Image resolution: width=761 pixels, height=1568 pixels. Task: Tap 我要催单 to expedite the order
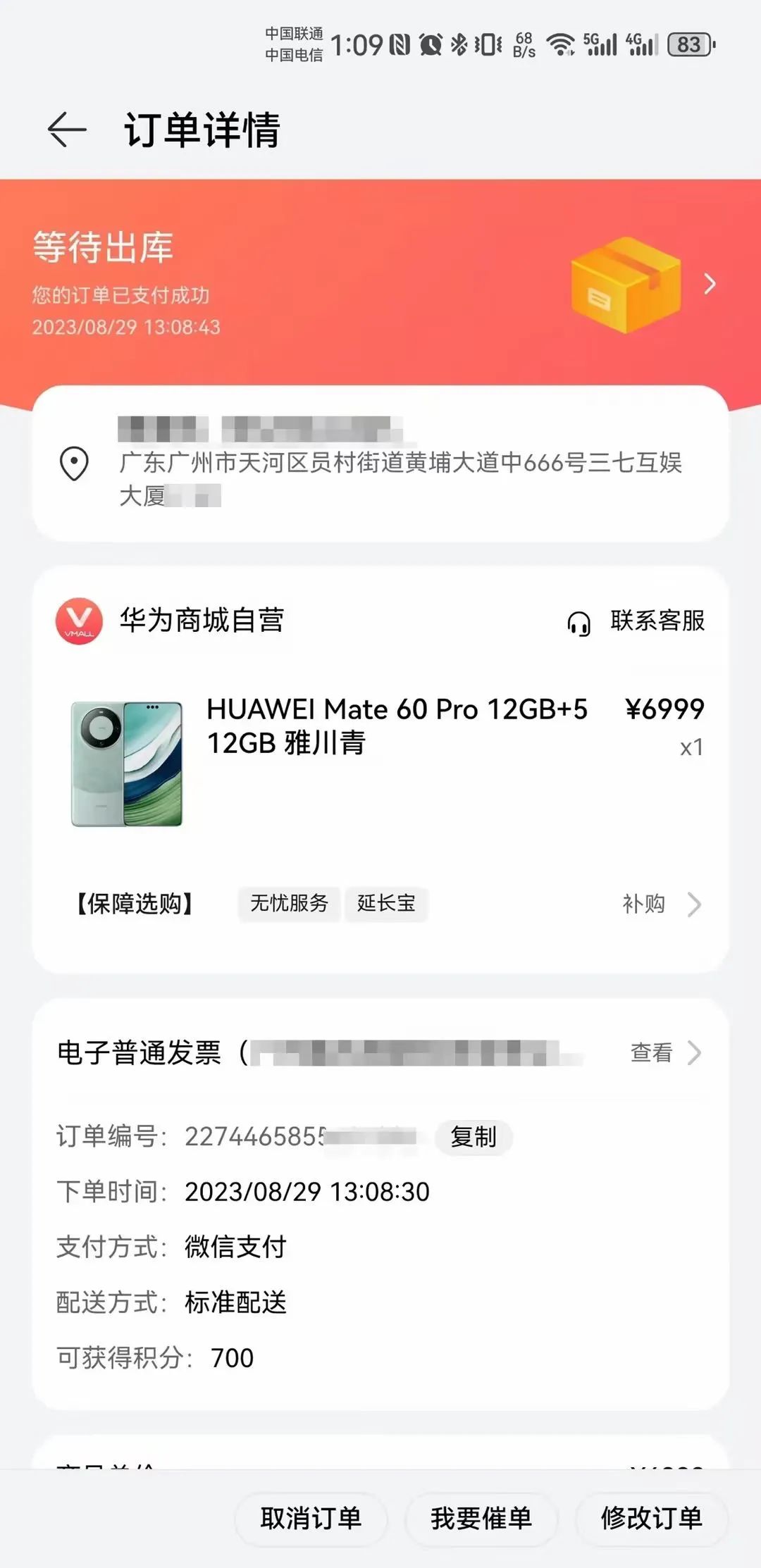482,1519
